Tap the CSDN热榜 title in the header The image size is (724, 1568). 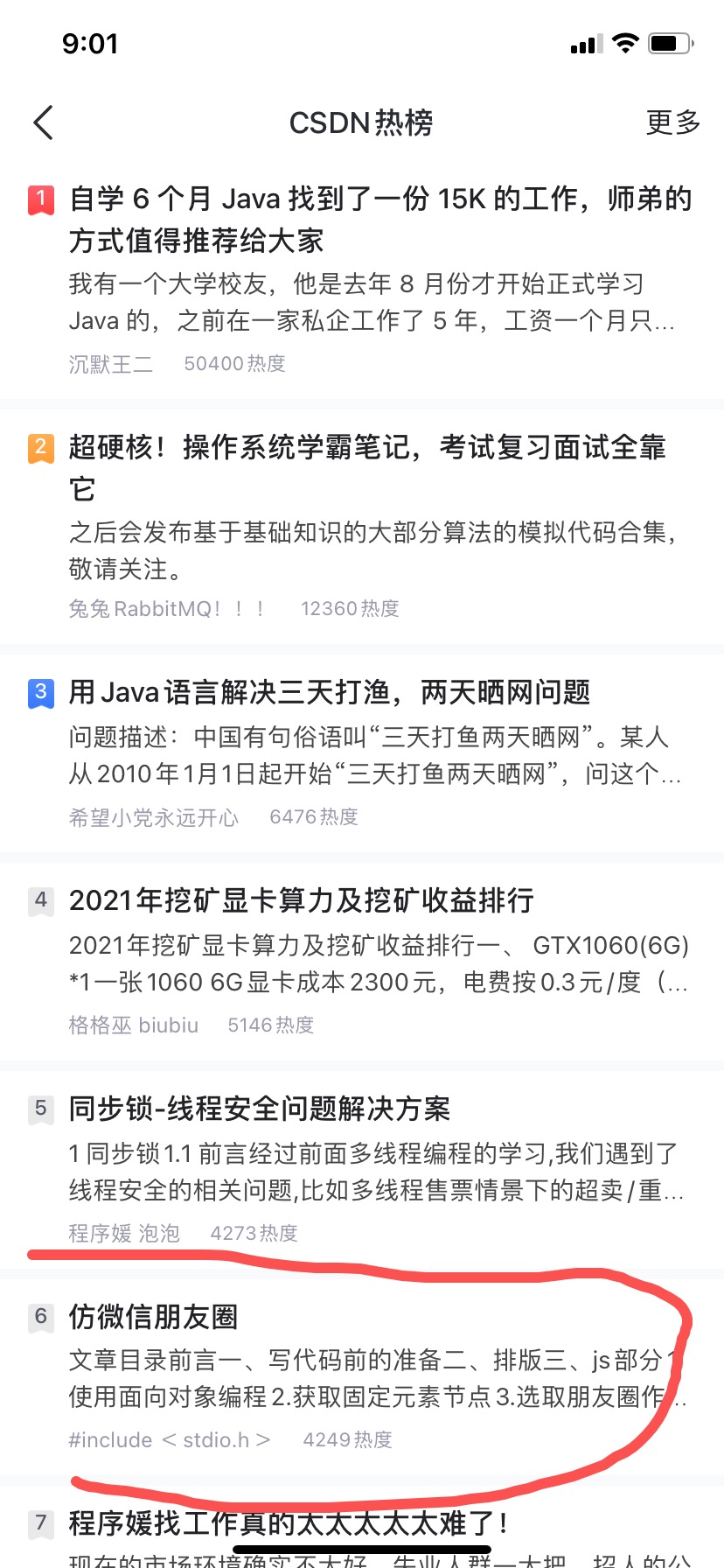362,122
